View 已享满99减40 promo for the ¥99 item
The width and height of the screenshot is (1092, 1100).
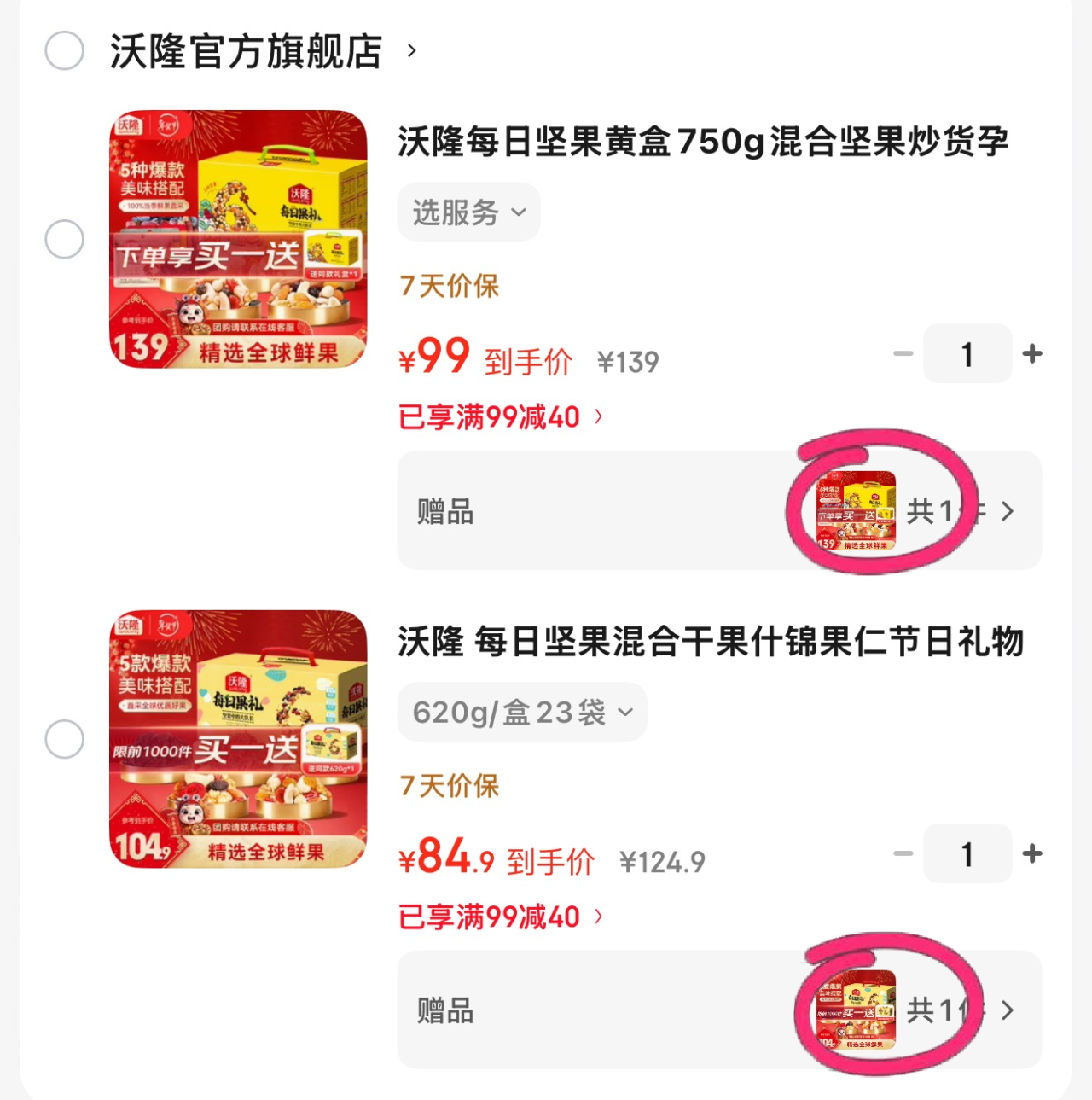(501, 417)
